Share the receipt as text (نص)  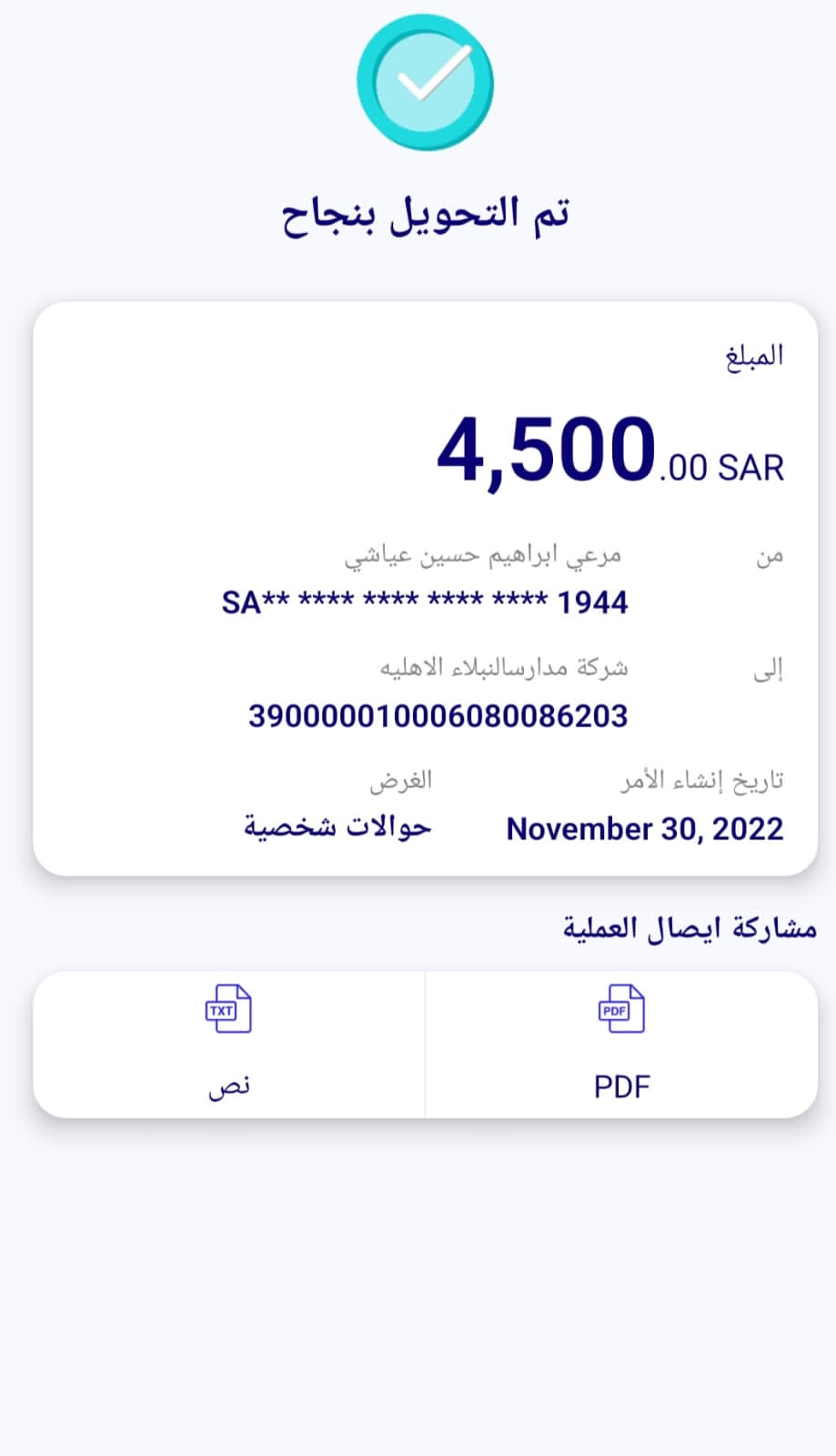pyautogui.click(x=229, y=1044)
